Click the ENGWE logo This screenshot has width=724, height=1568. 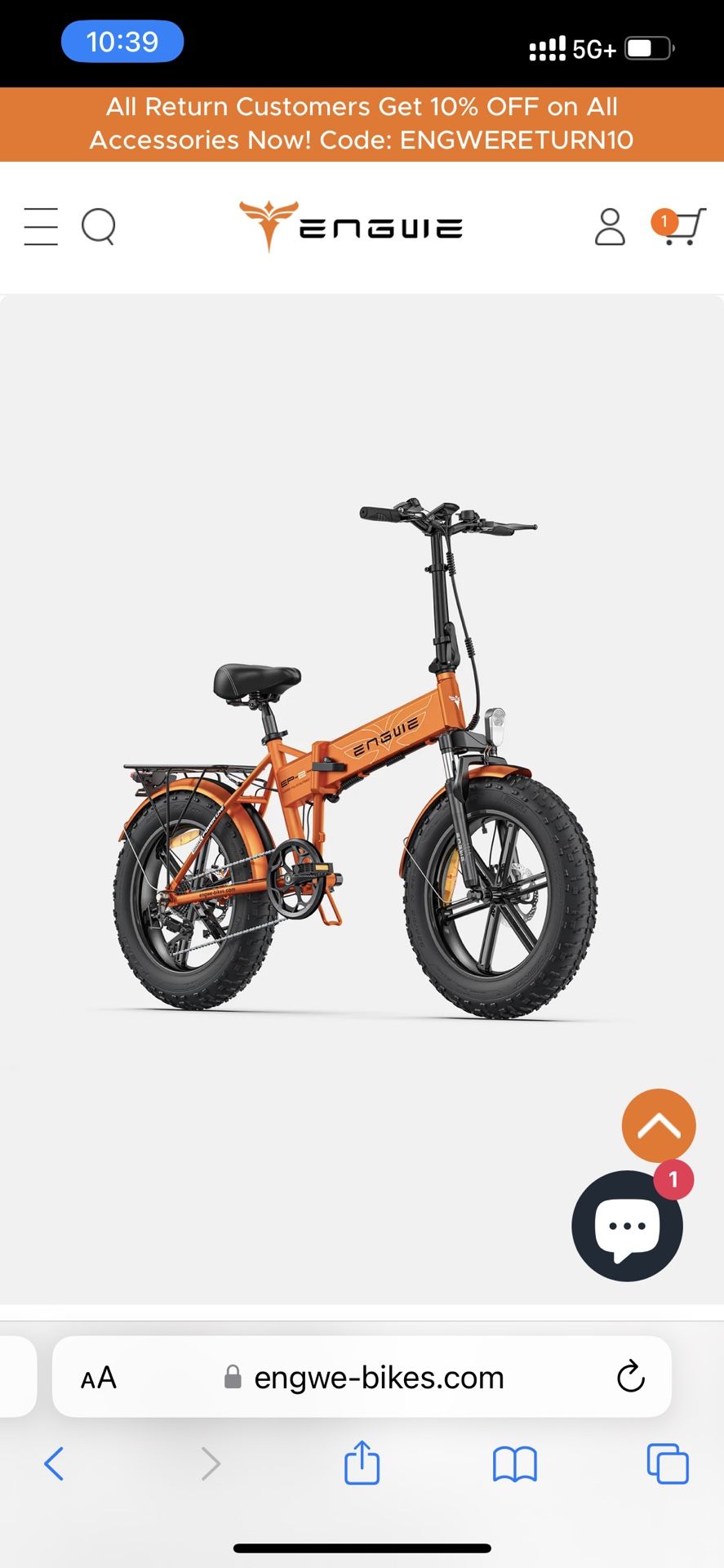tap(349, 227)
